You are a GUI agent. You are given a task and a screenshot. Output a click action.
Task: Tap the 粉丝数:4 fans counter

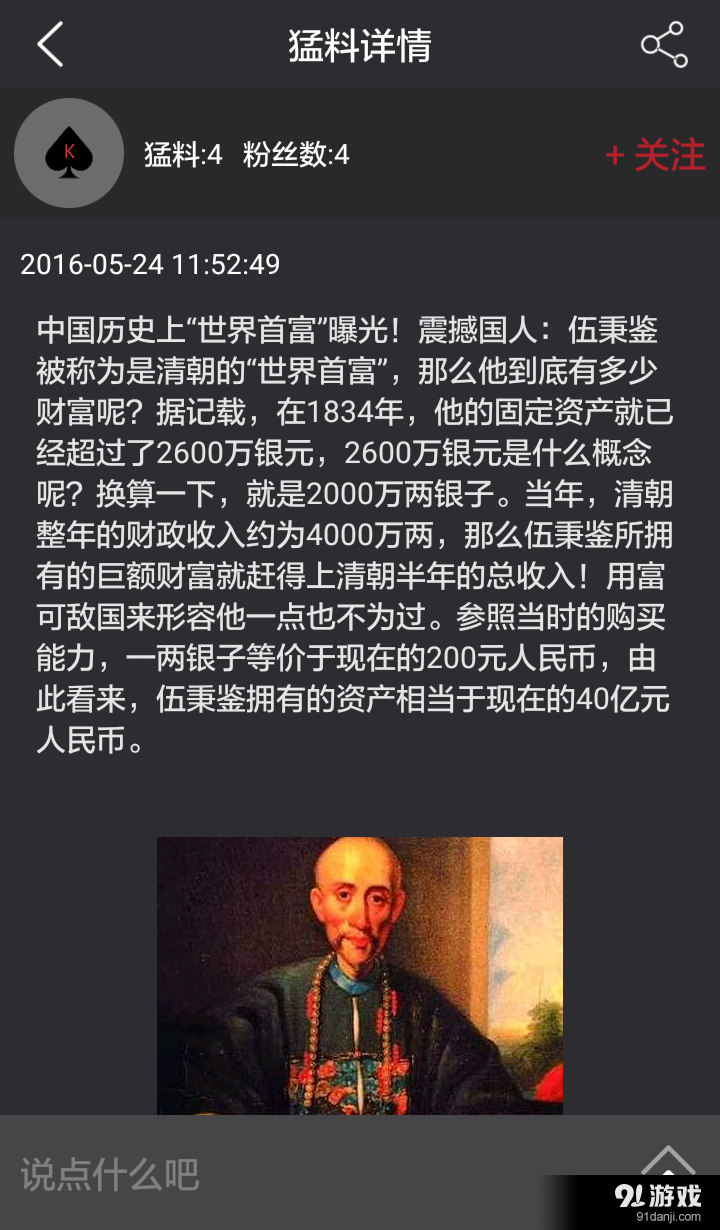296,156
